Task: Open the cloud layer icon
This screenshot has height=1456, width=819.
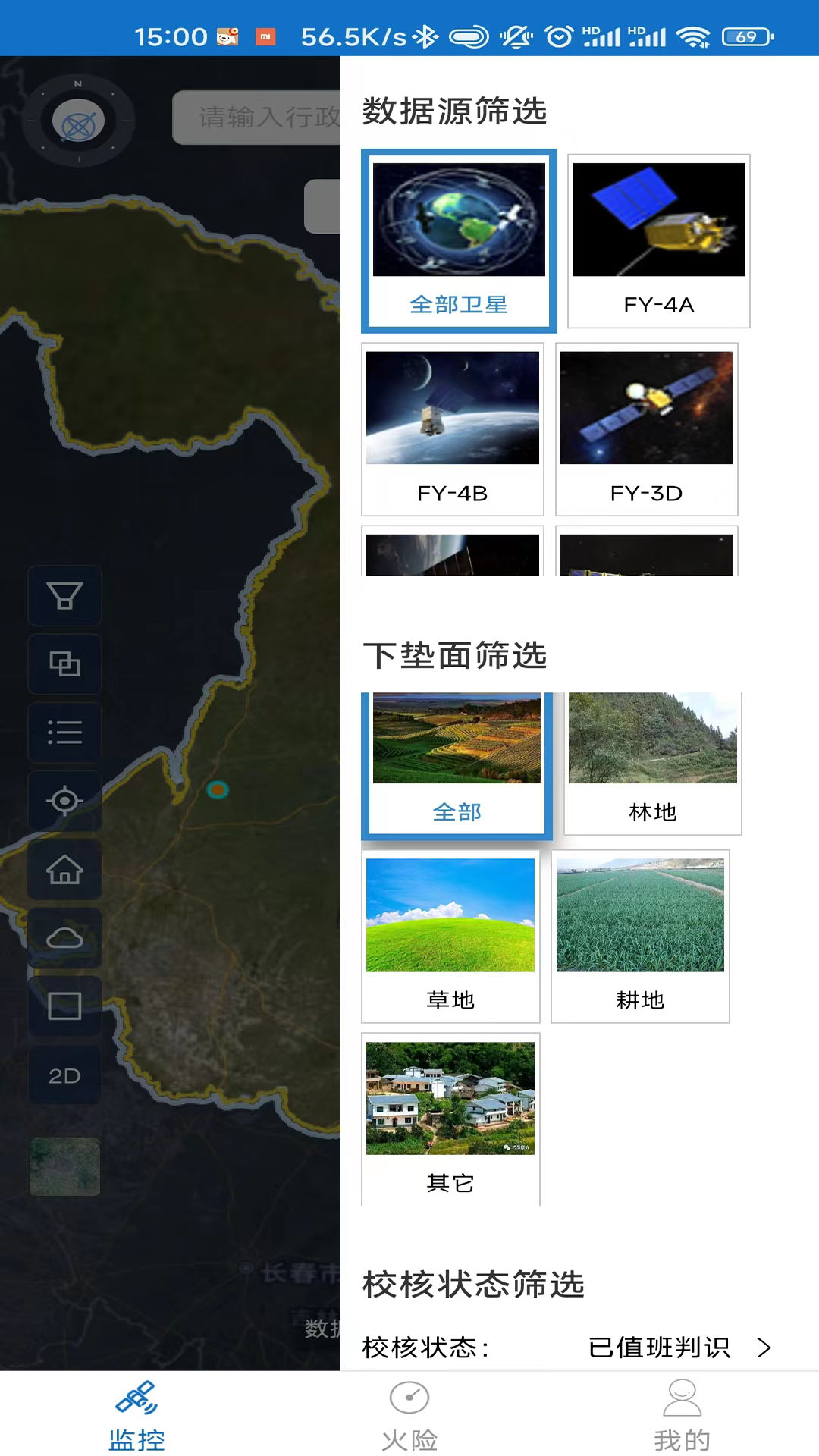Action: click(x=65, y=939)
